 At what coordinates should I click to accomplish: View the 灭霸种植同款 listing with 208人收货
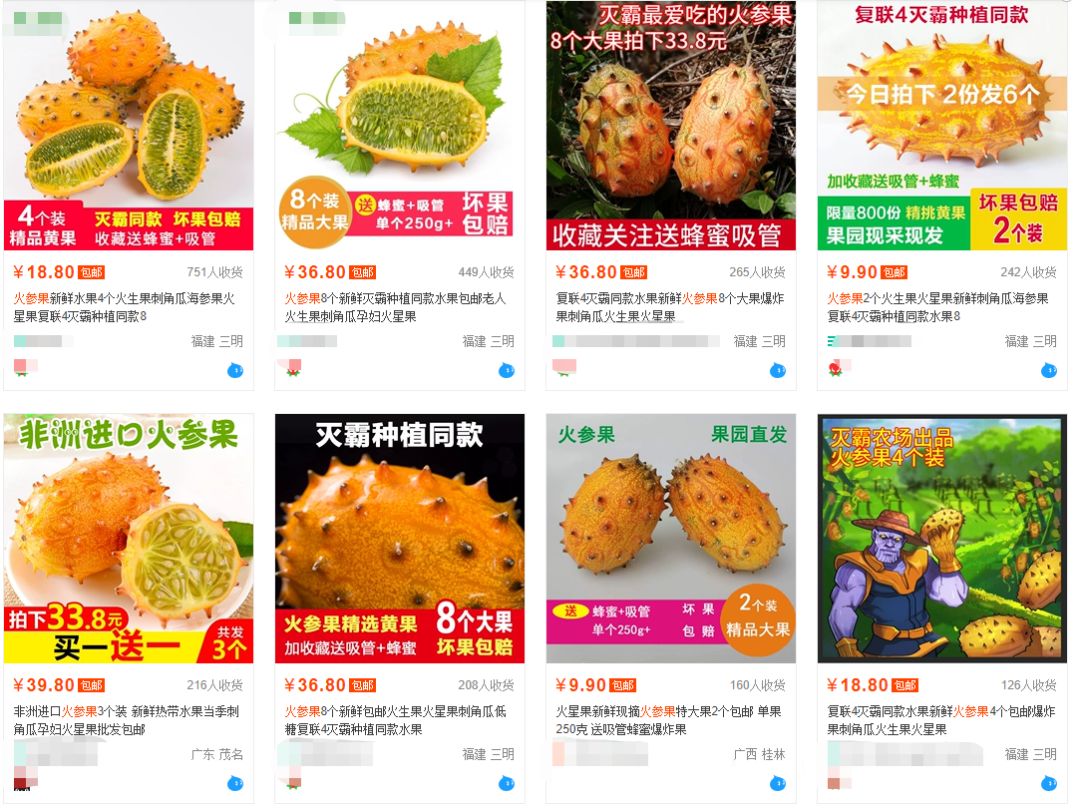tap(399, 538)
